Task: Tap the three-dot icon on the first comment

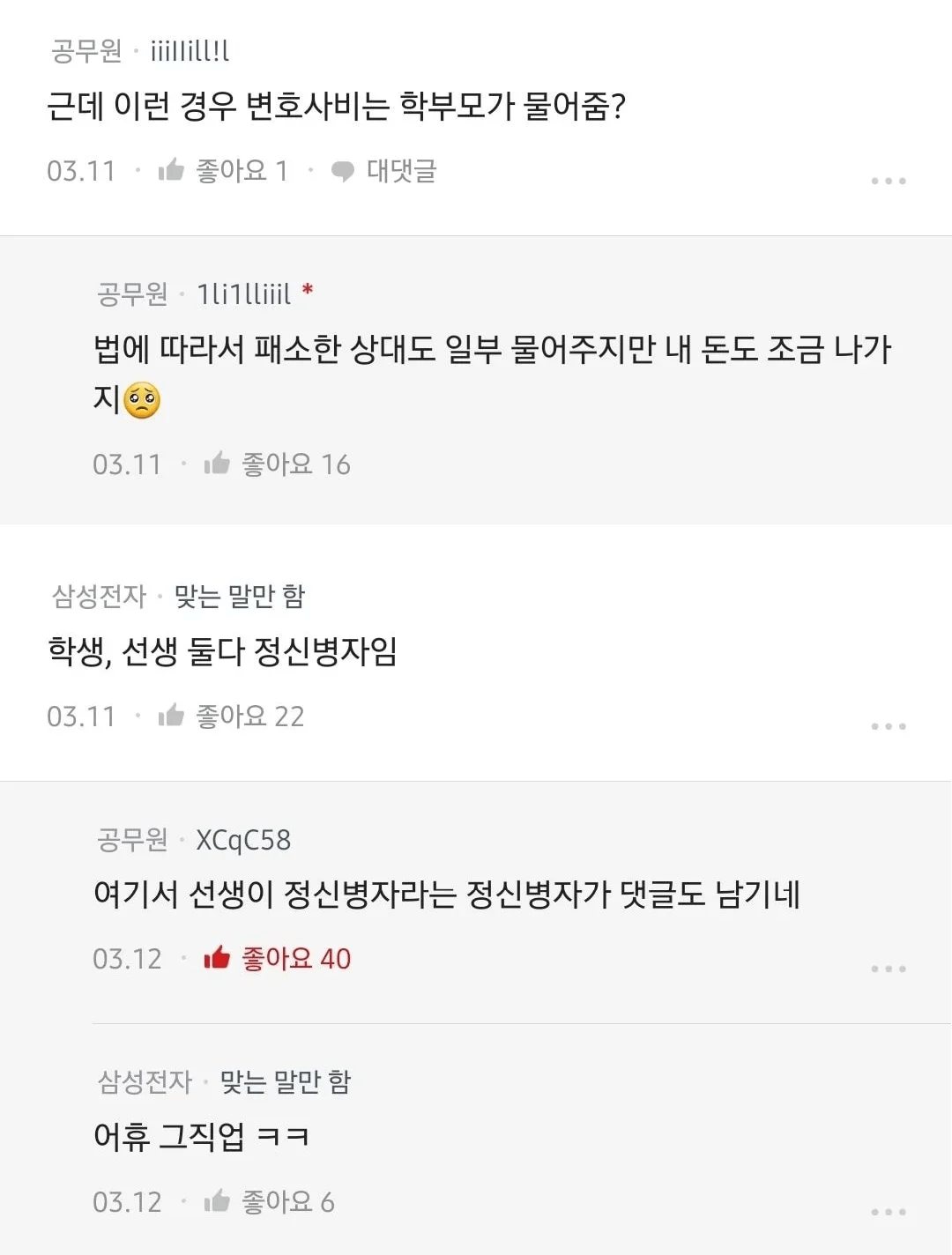Action: [888, 179]
